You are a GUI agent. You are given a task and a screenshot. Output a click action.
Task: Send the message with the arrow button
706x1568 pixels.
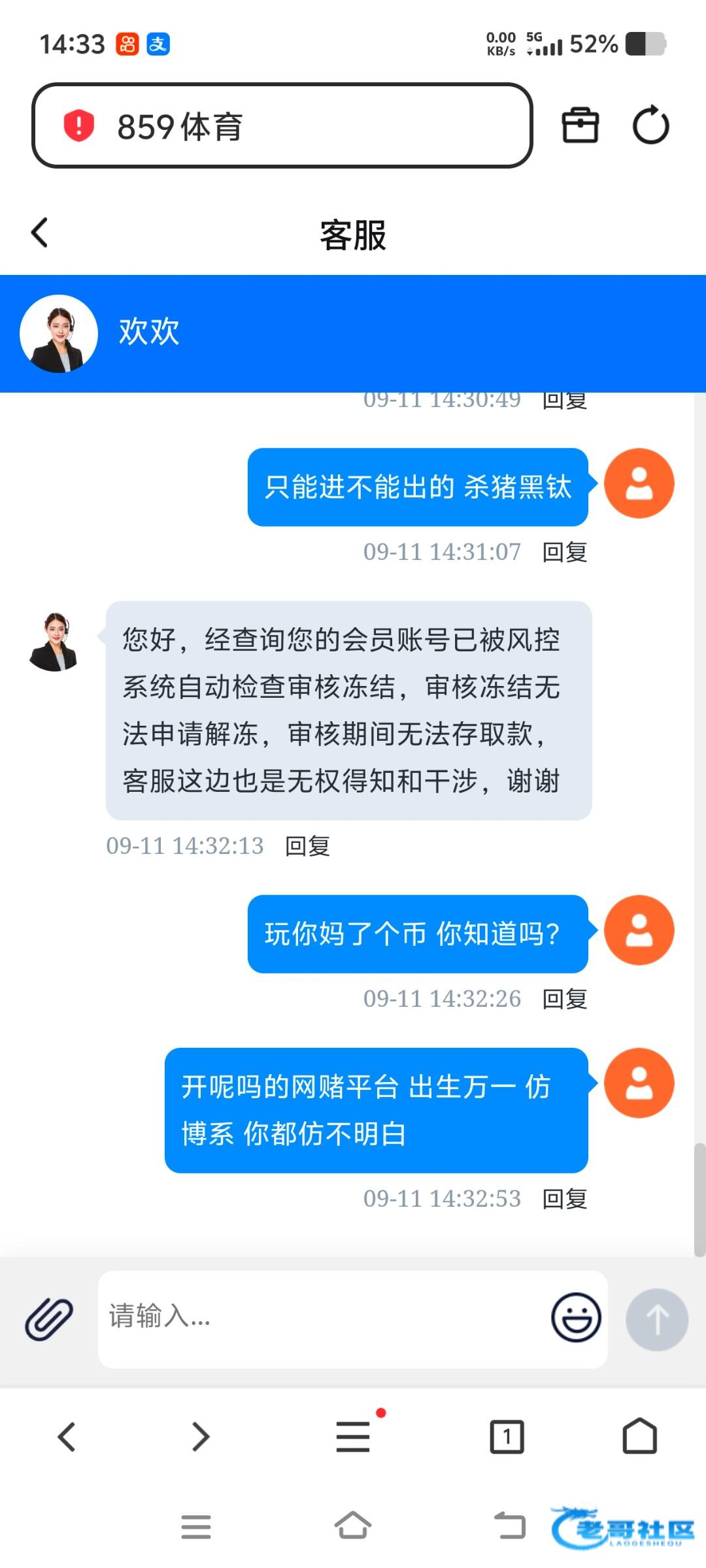point(657,1319)
